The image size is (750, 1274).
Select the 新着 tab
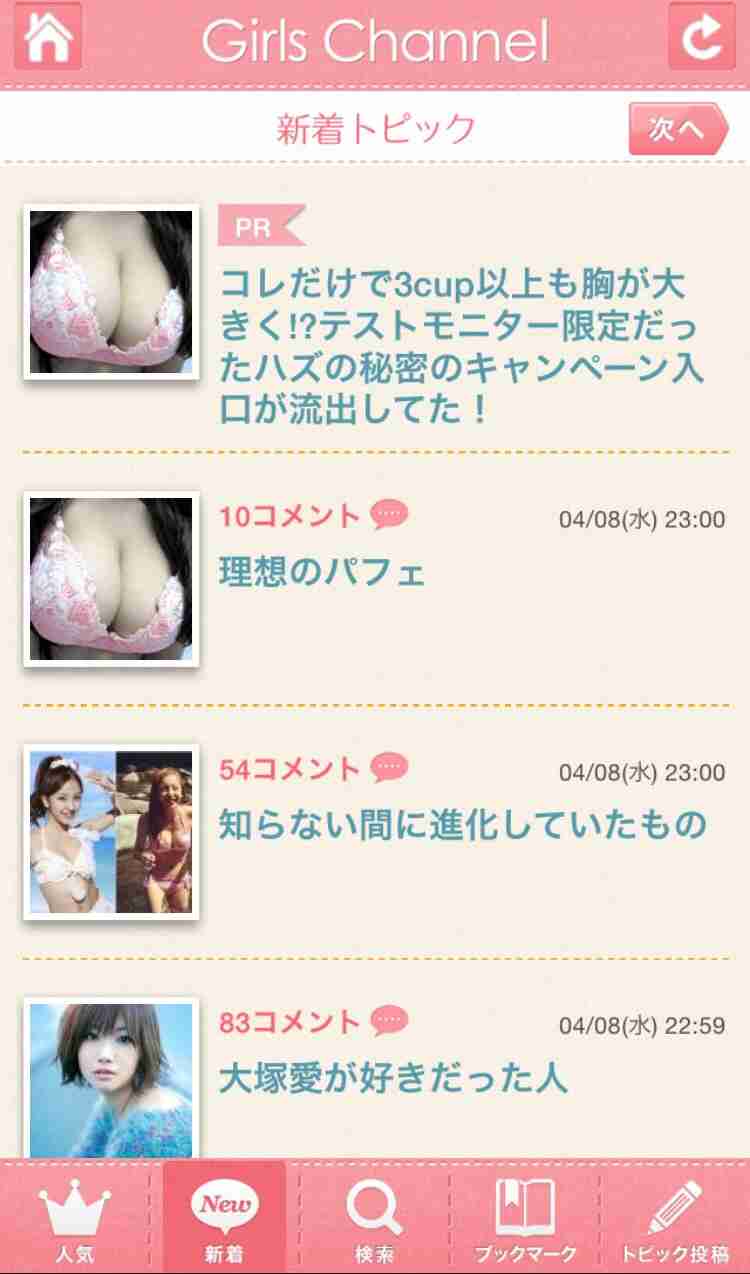pyautogui.click(x=225, y=1217)
